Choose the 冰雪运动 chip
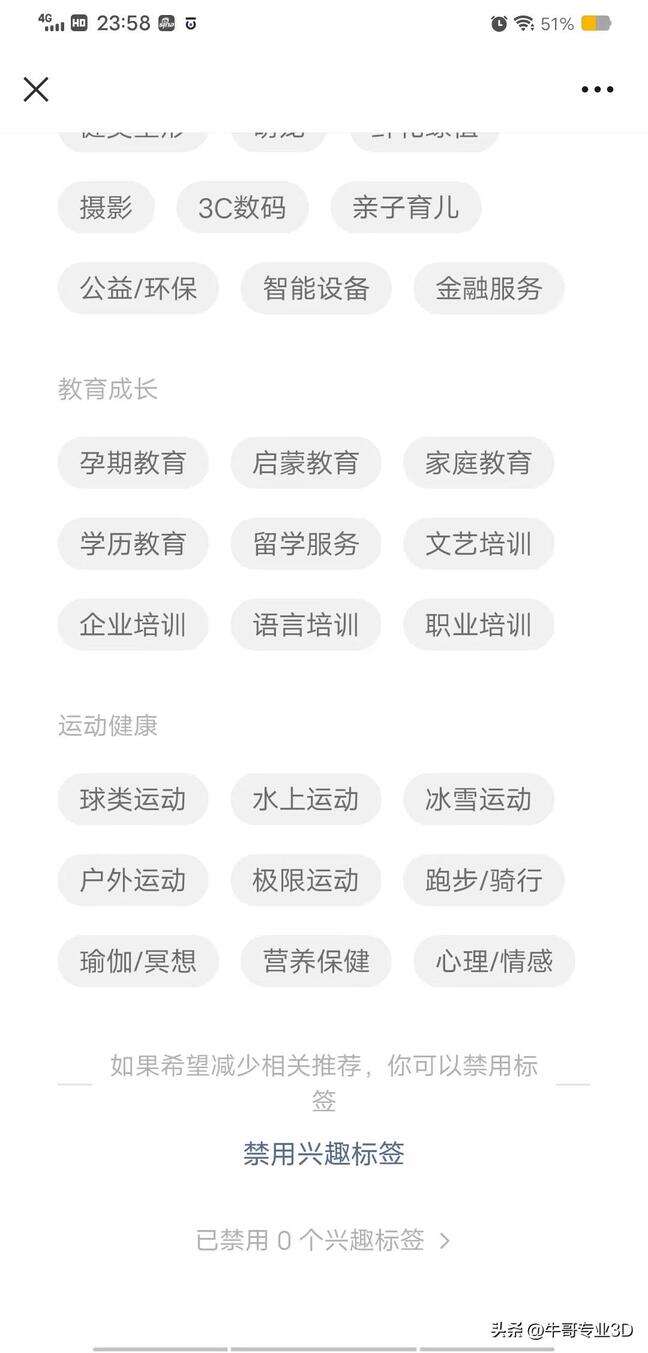This screenshot has height=1353, width=648. tap(478, 798)
